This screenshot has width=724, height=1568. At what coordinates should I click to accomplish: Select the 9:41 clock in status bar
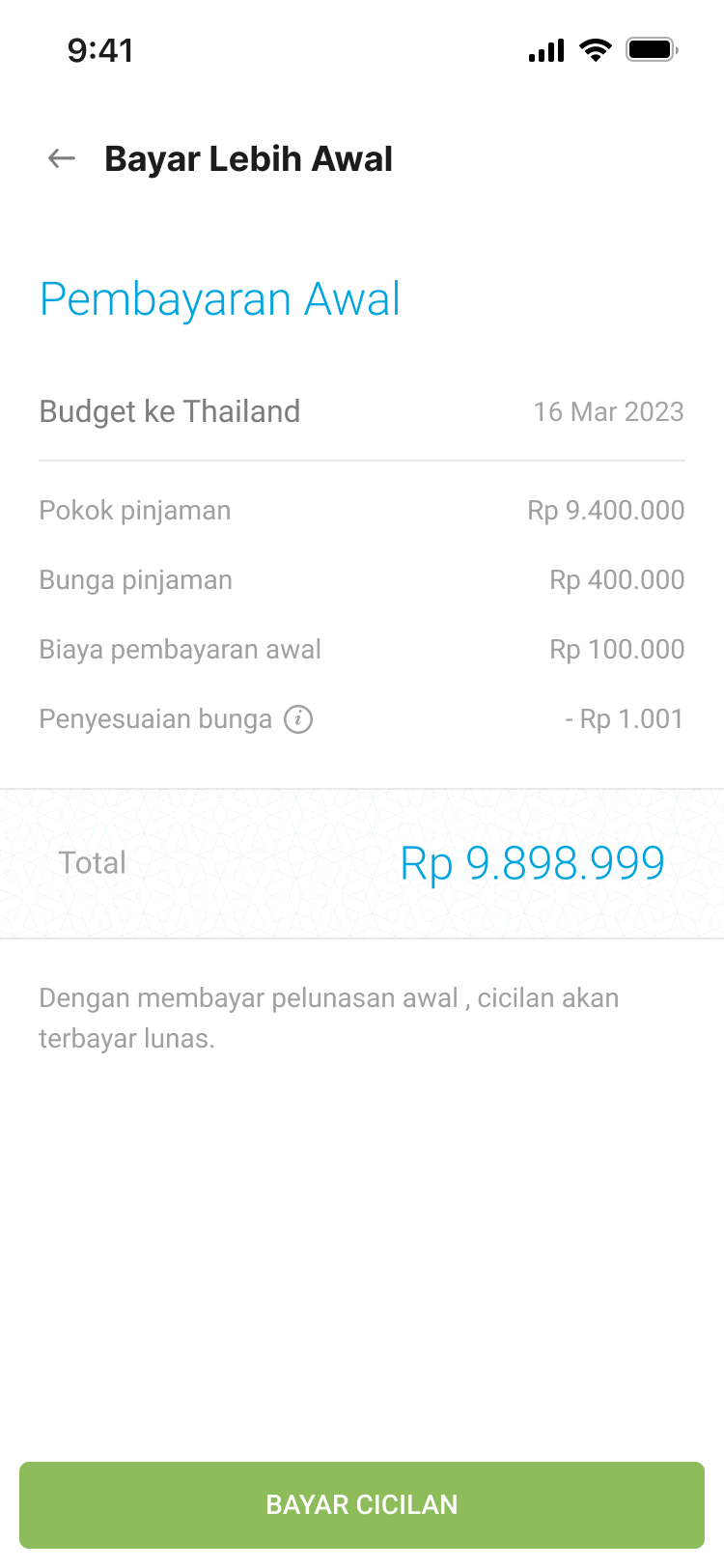point(102,50)
